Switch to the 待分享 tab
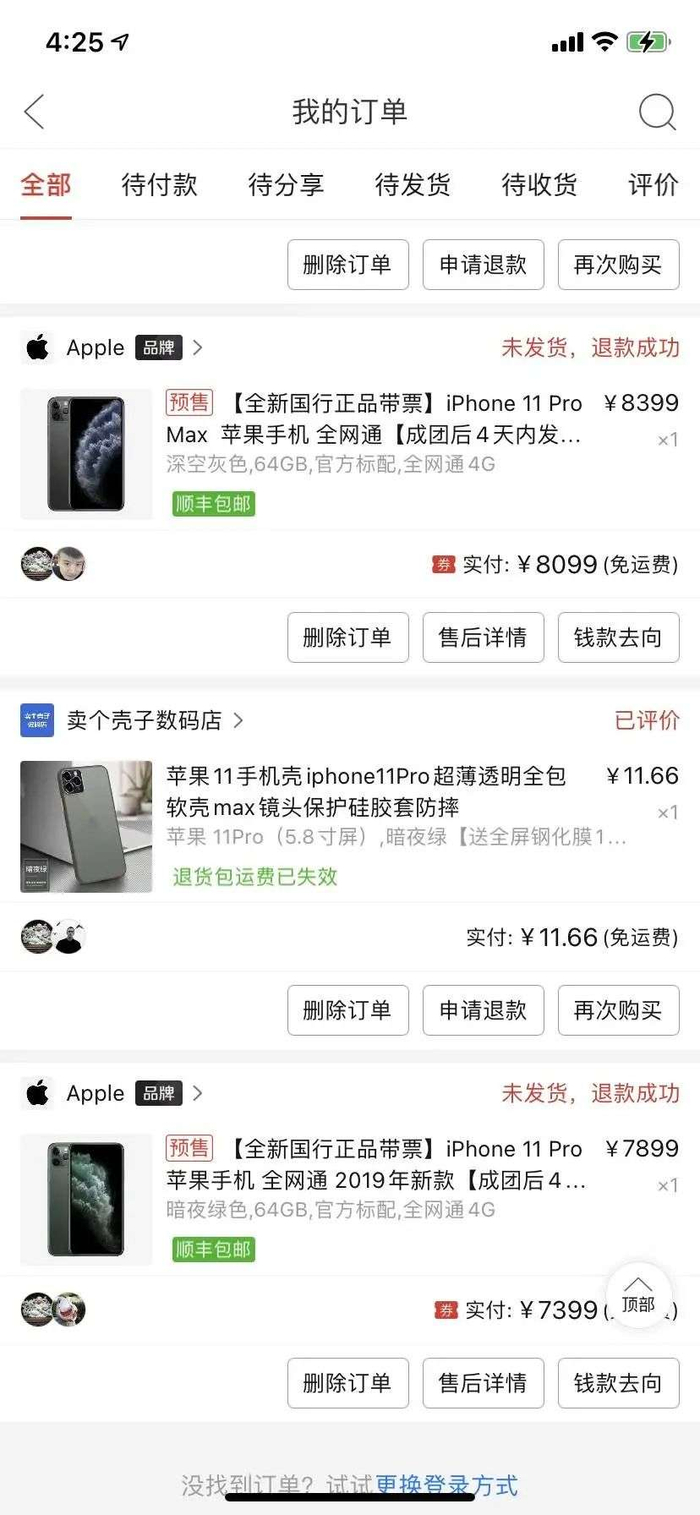The height and width of the screenshot is (1515, 700). click(286, 185)
